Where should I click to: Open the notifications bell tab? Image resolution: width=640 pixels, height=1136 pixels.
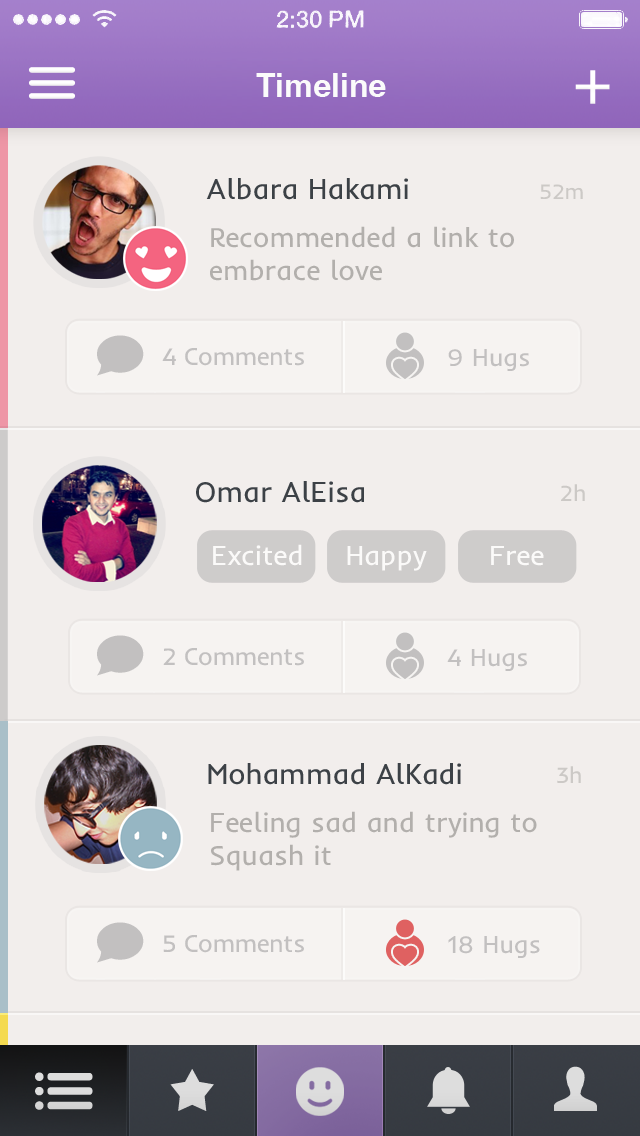[448, 1090]
